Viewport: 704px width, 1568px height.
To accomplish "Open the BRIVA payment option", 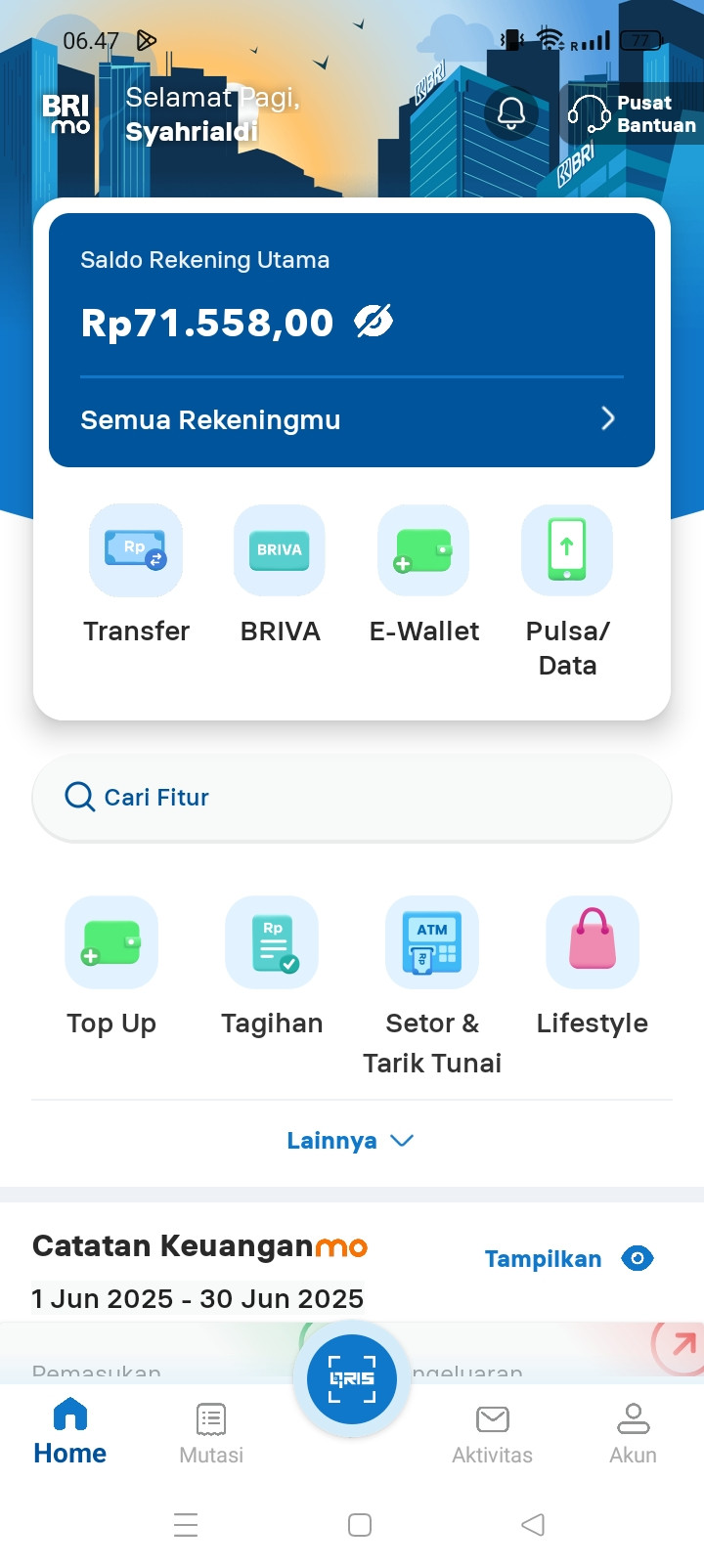I will coord(280,575).
